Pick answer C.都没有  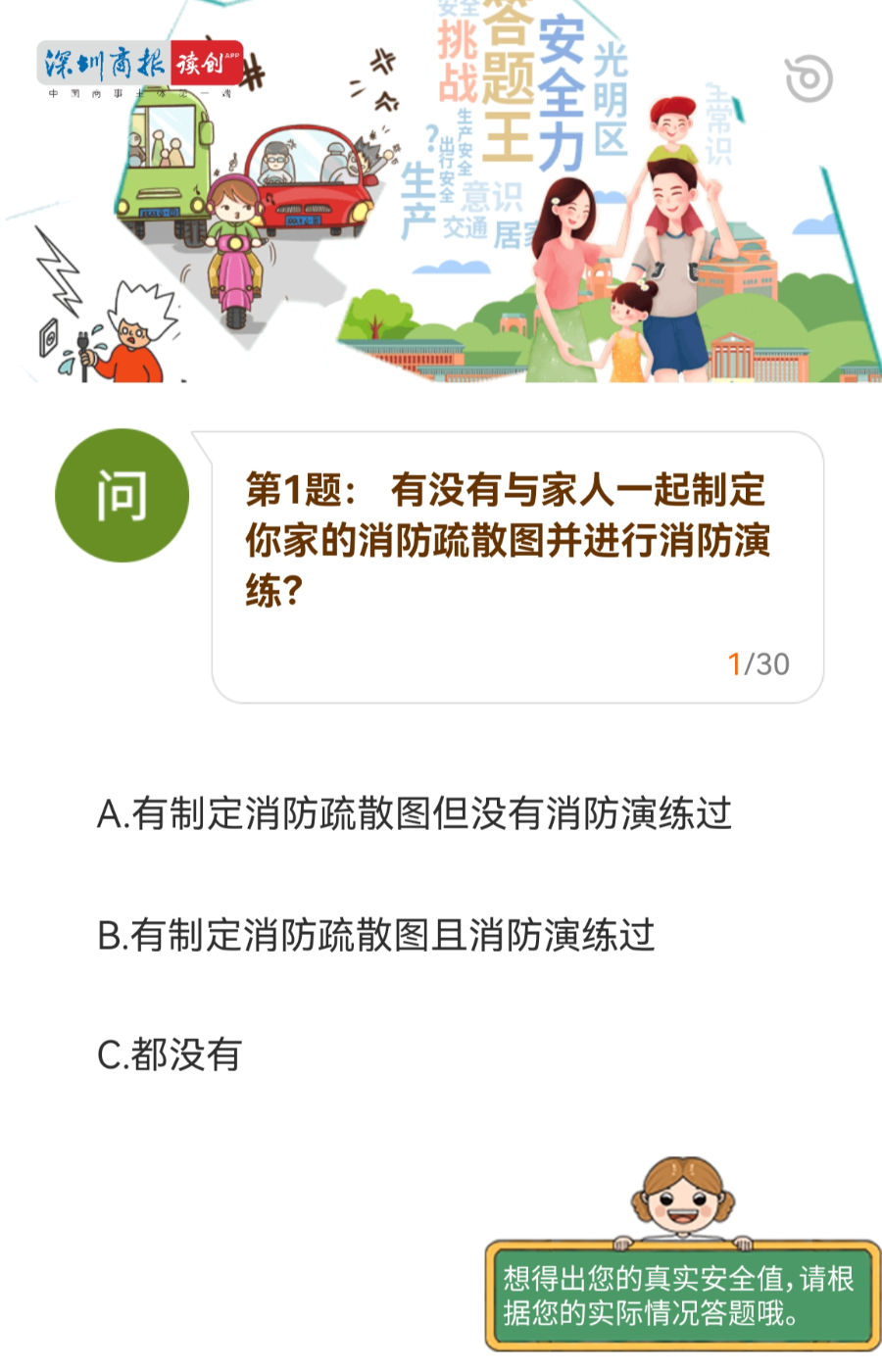tap(170, 1054)
